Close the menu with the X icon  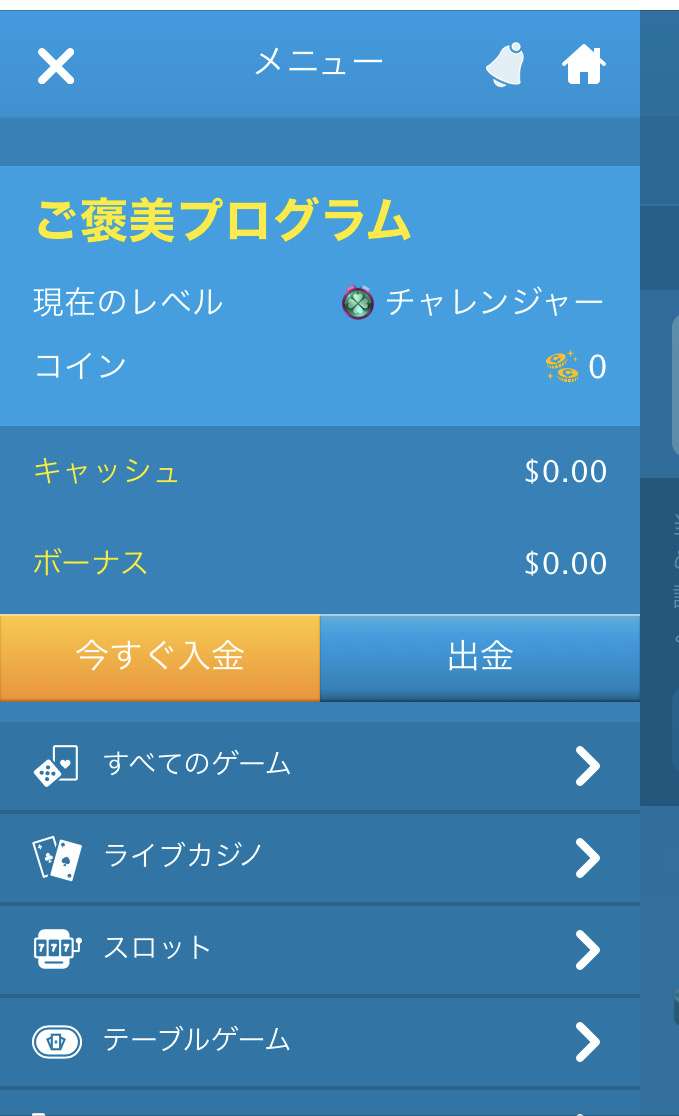pyautogui.click(x=56, y=67)
